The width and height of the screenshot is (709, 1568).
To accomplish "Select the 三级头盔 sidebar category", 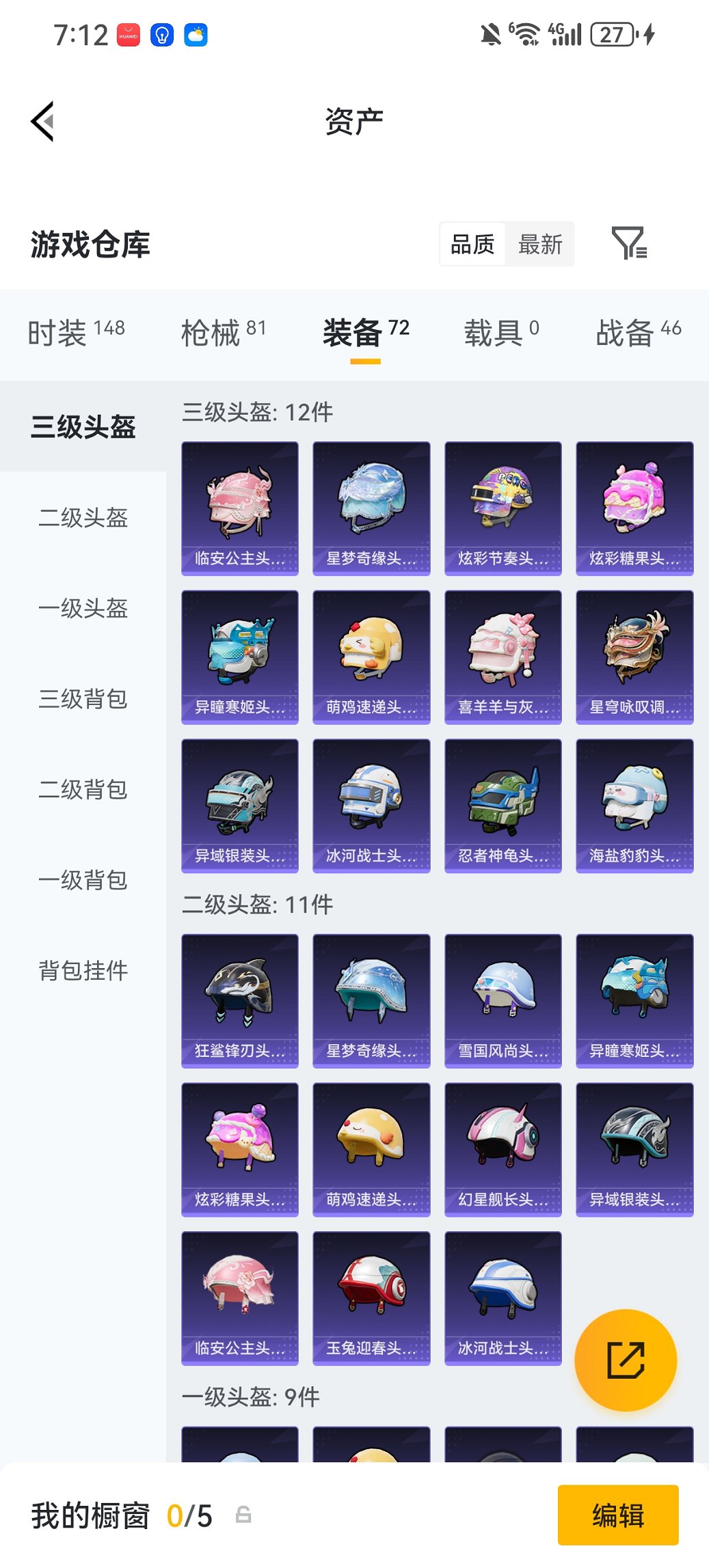I will [85, 427].
